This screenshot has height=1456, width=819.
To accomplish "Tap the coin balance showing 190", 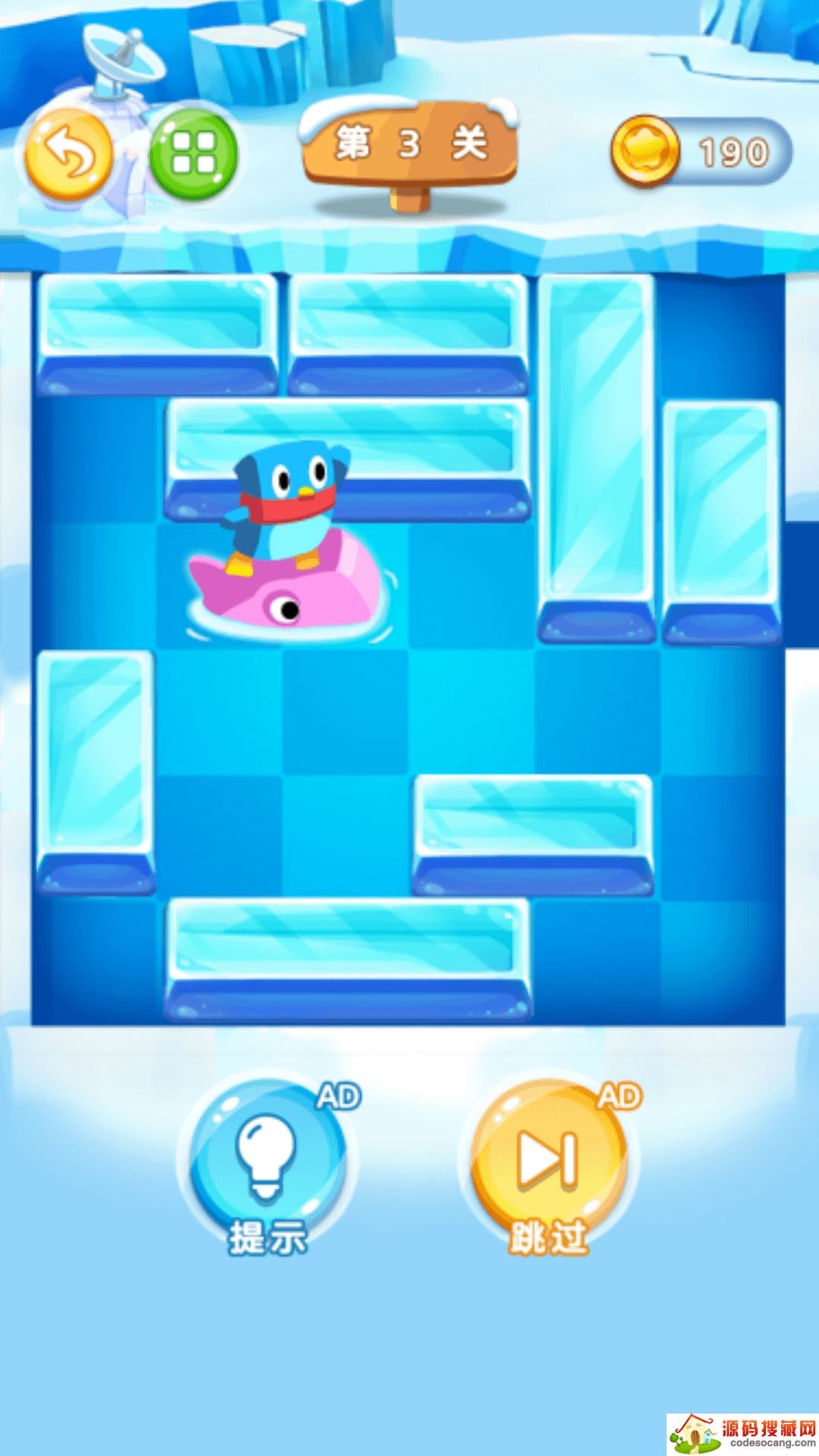I will click(701, 152).
